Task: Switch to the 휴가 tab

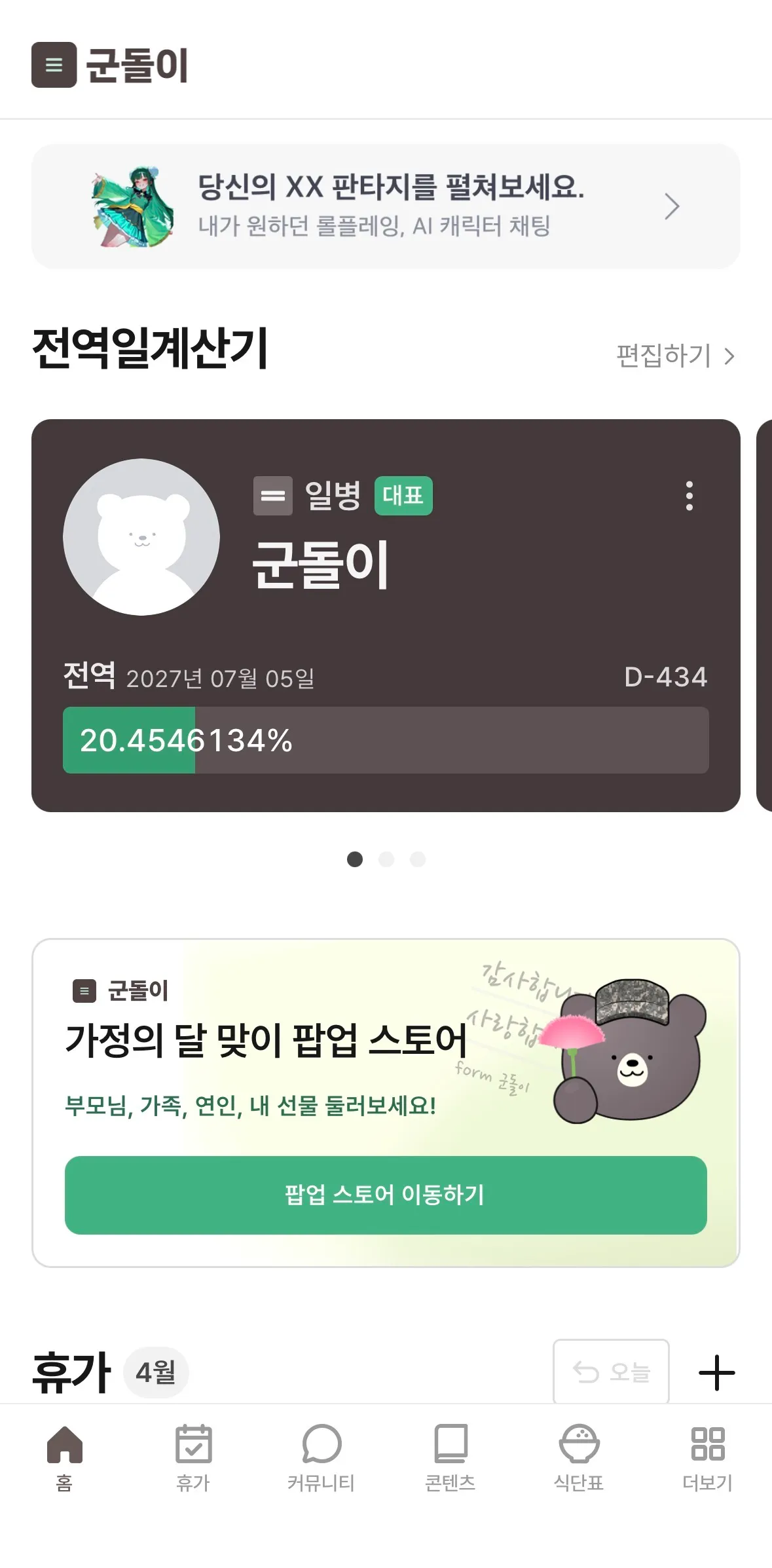Action: 193,1458
